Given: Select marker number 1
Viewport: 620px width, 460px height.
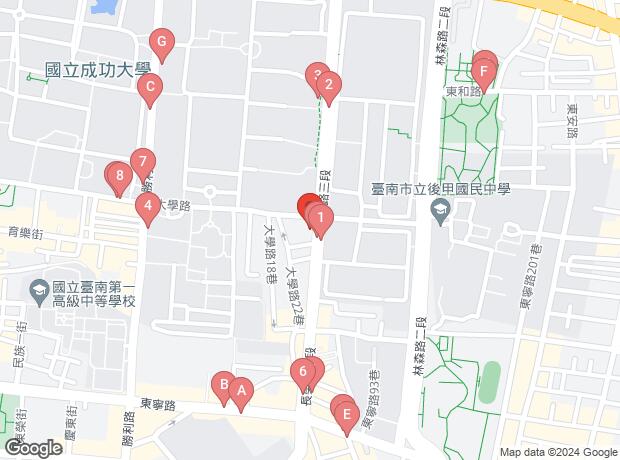Looking at the screenshot, I should (319, 216).
